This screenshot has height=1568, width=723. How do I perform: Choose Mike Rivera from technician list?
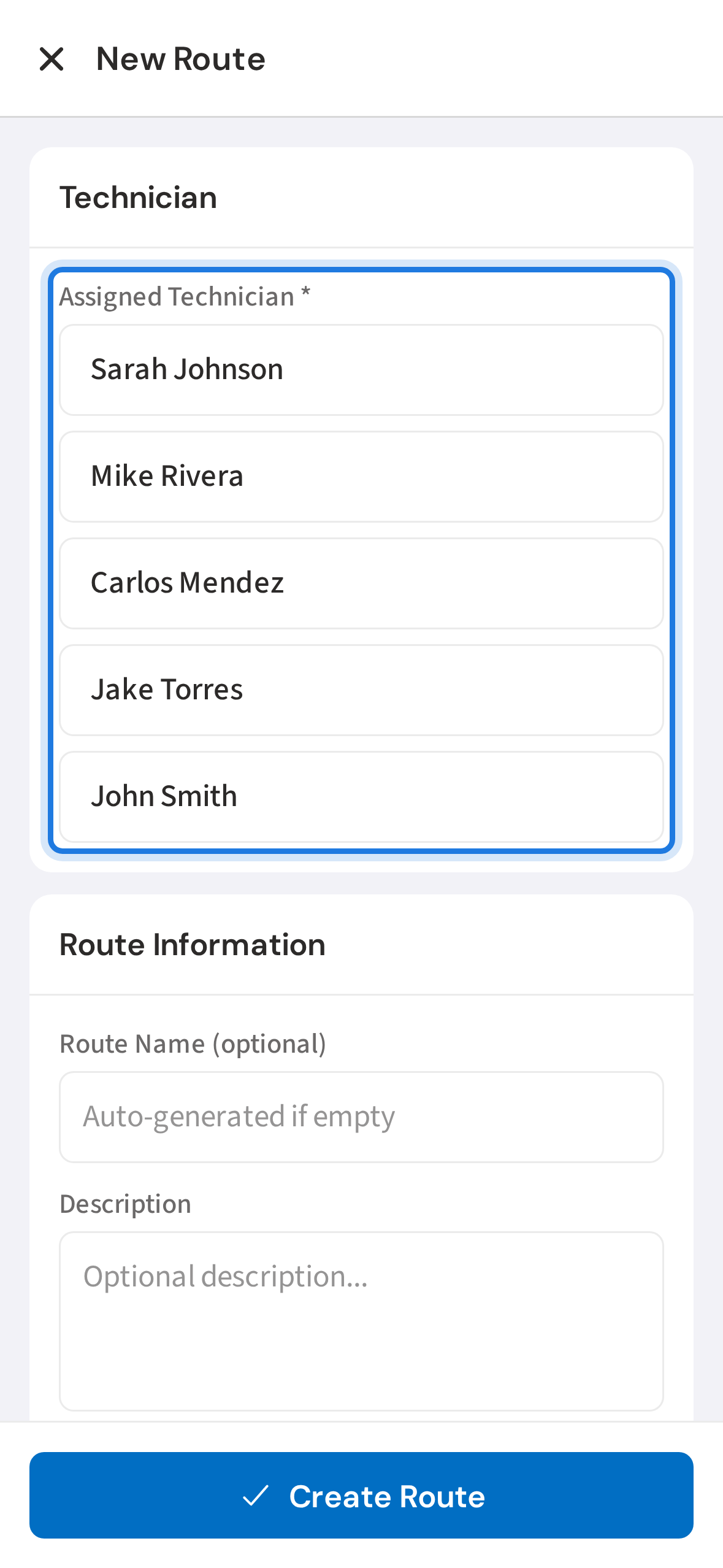(361, 476)
